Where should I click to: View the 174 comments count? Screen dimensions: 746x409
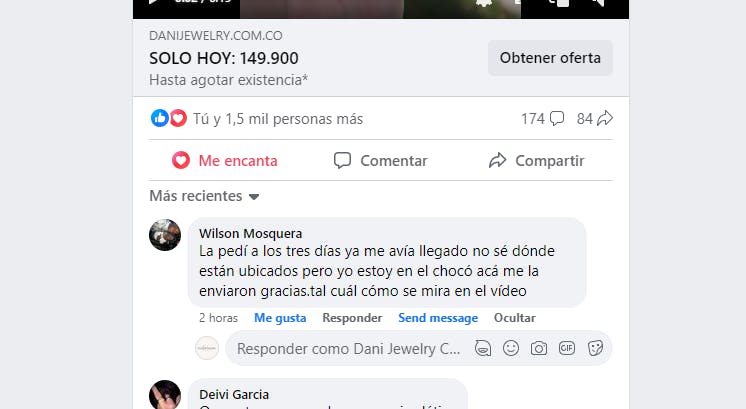pyautogui.click(x=542, y=118)
